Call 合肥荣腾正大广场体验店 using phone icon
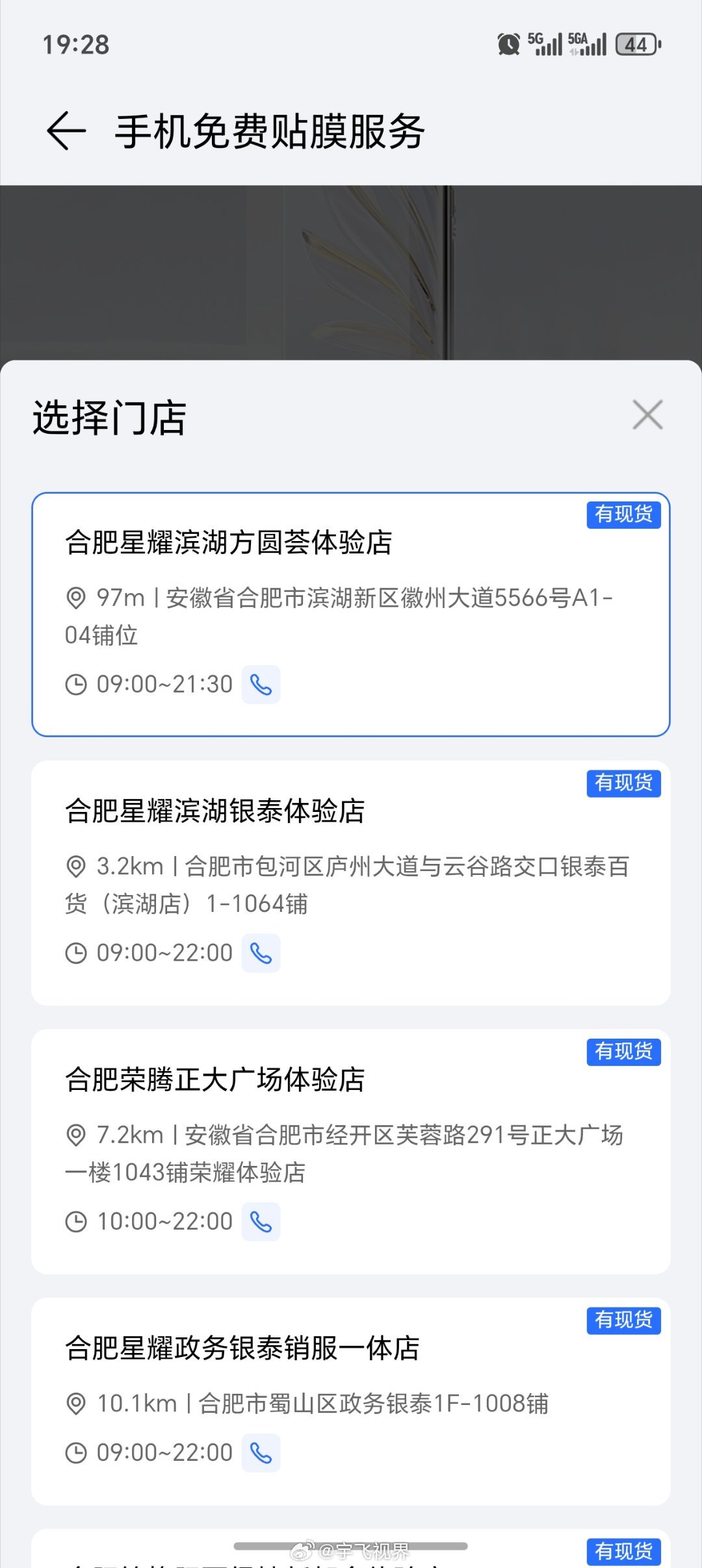This screenshot has width=702, height=1568. pos(261,1220)
